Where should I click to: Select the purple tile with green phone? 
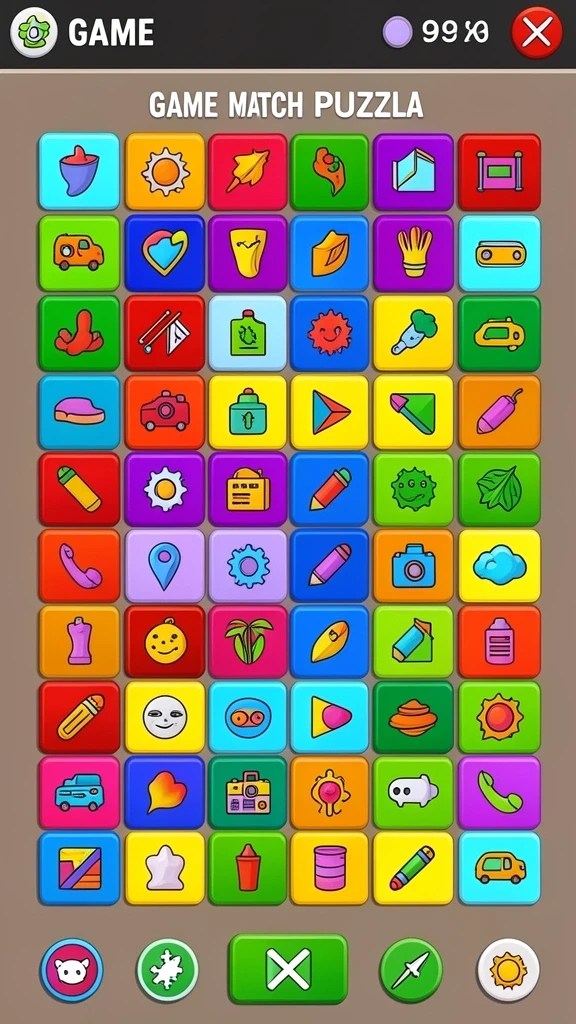(500, 792)
